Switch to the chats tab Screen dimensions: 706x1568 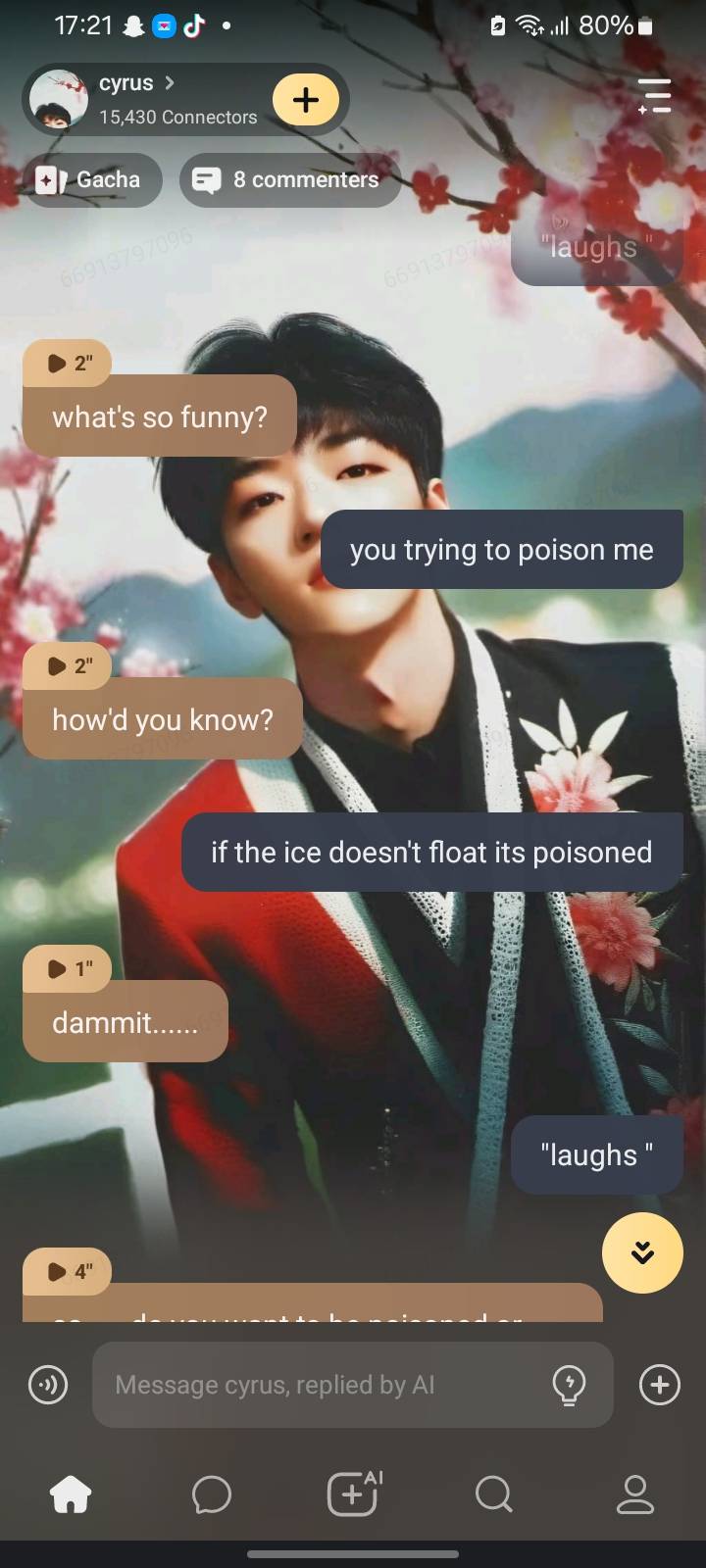tap(212, 1494)
